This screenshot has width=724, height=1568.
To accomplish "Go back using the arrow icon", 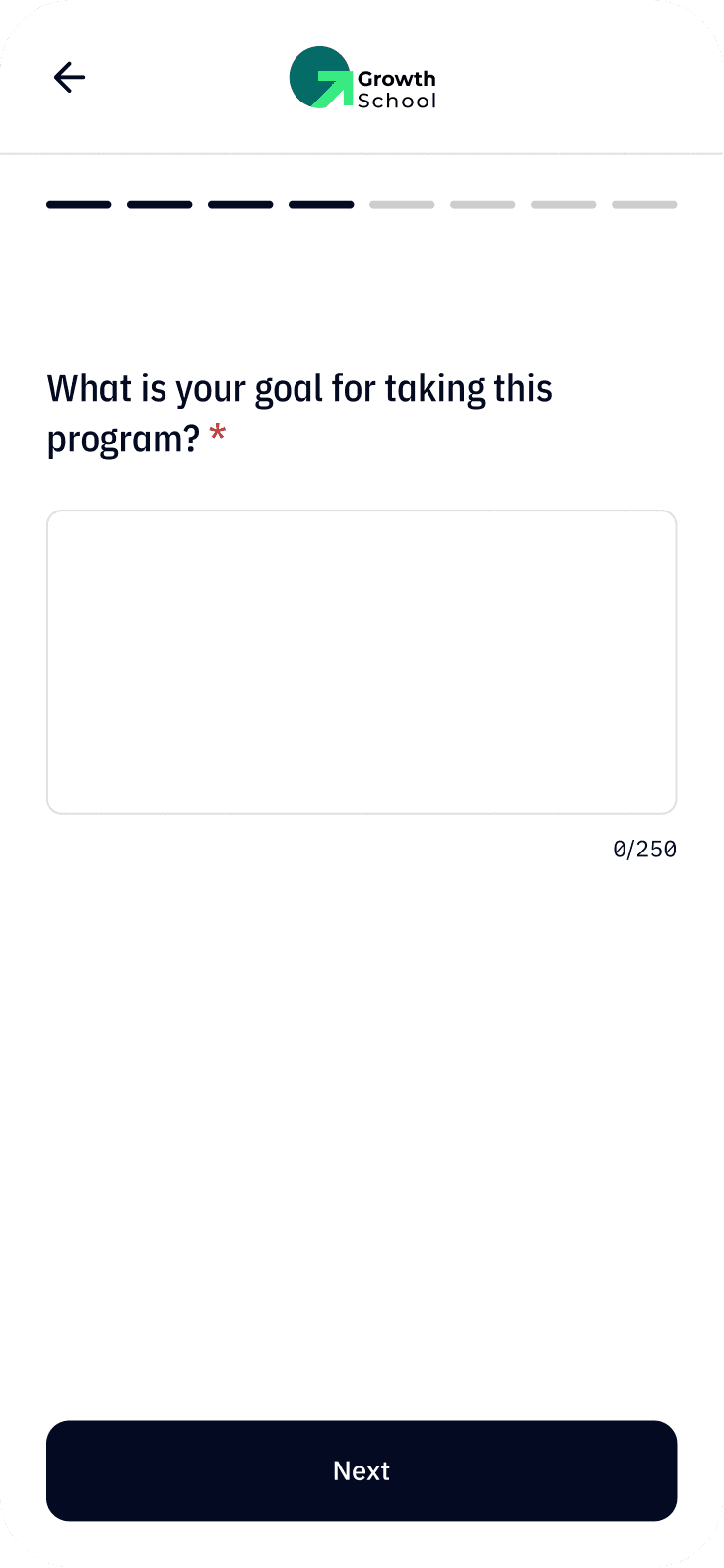I will (x=69, y=77).
